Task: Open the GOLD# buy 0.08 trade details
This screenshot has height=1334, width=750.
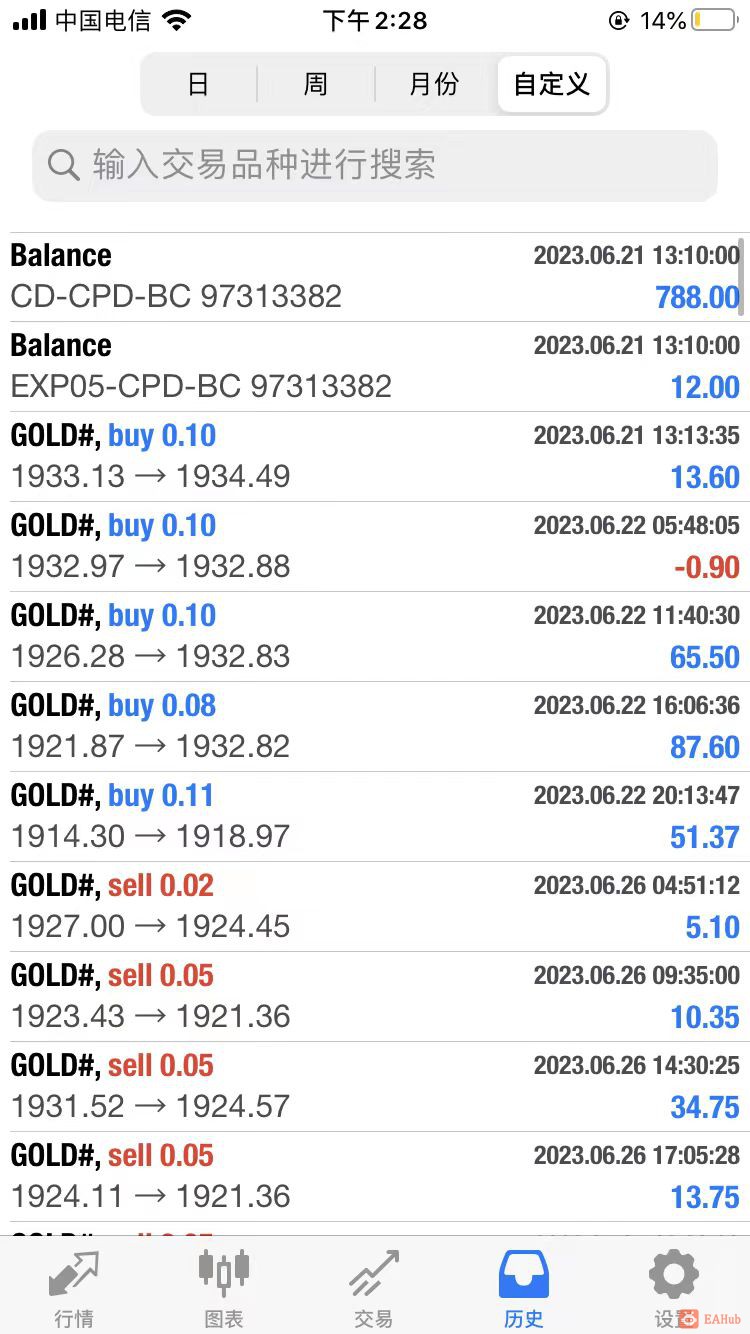Action: click(375, 727)
